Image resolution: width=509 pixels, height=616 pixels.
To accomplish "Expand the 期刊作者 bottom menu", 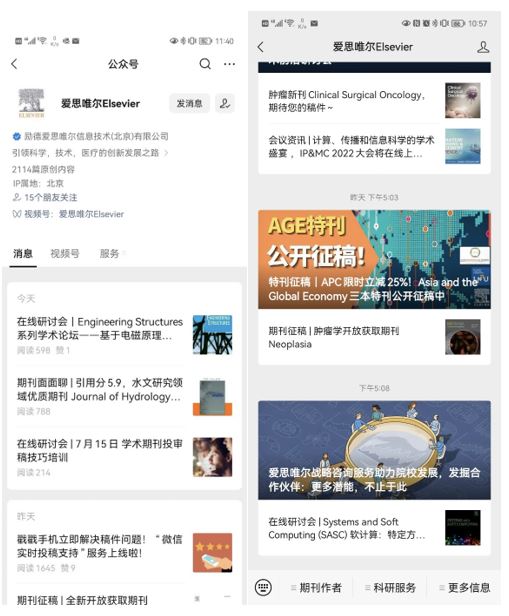I will [x=316, y=588].
